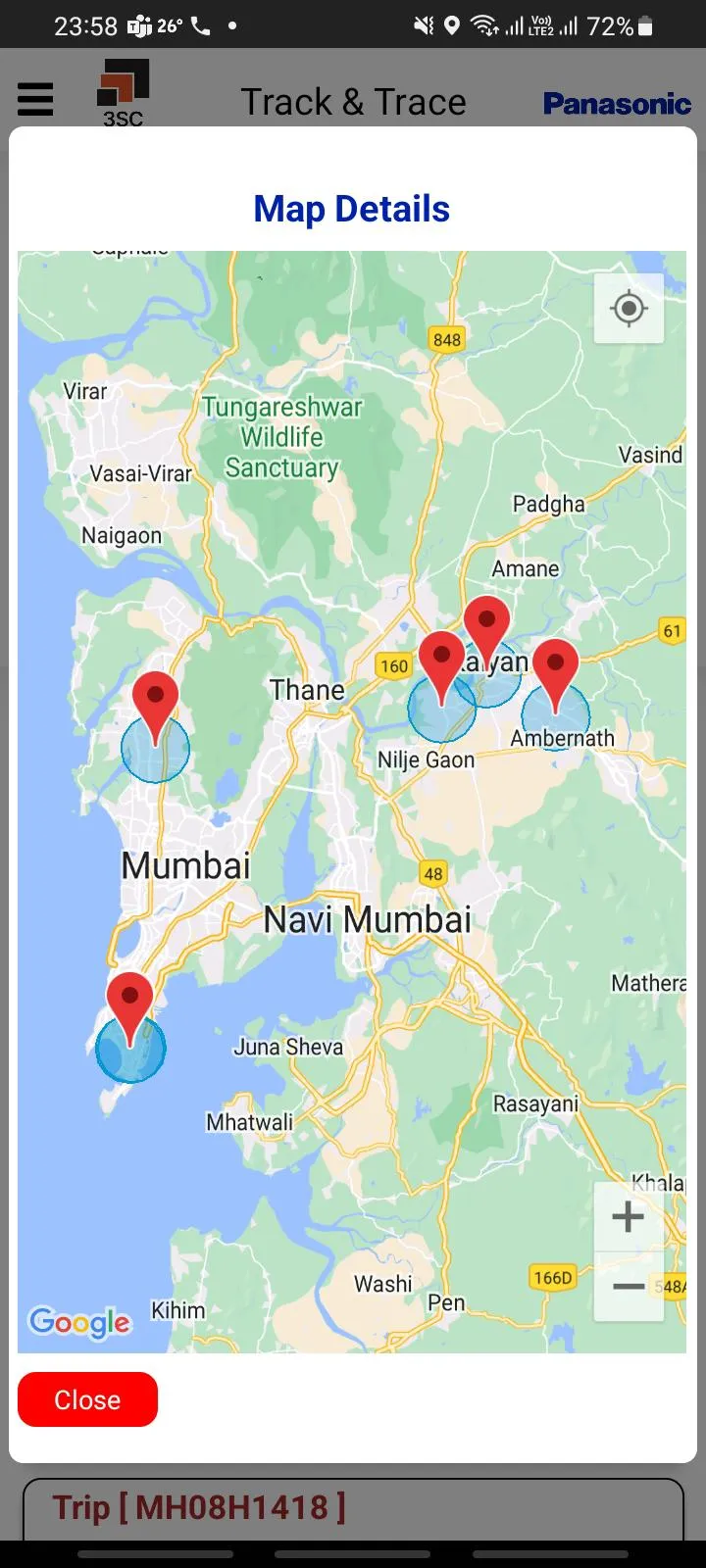
Task: Zoom in on the map
Action: [629, 1217]
